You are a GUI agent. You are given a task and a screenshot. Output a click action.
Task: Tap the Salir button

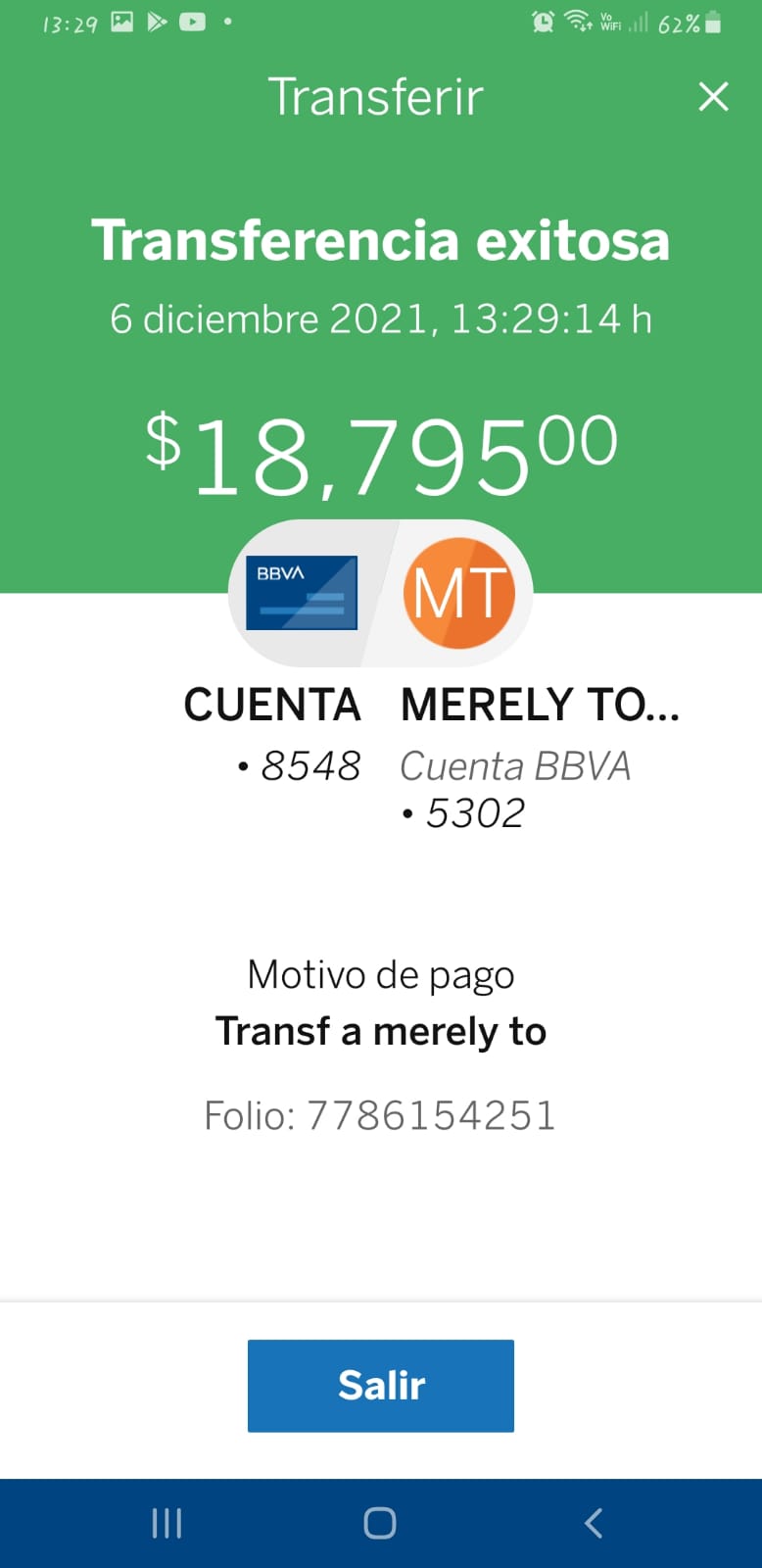381,1386
